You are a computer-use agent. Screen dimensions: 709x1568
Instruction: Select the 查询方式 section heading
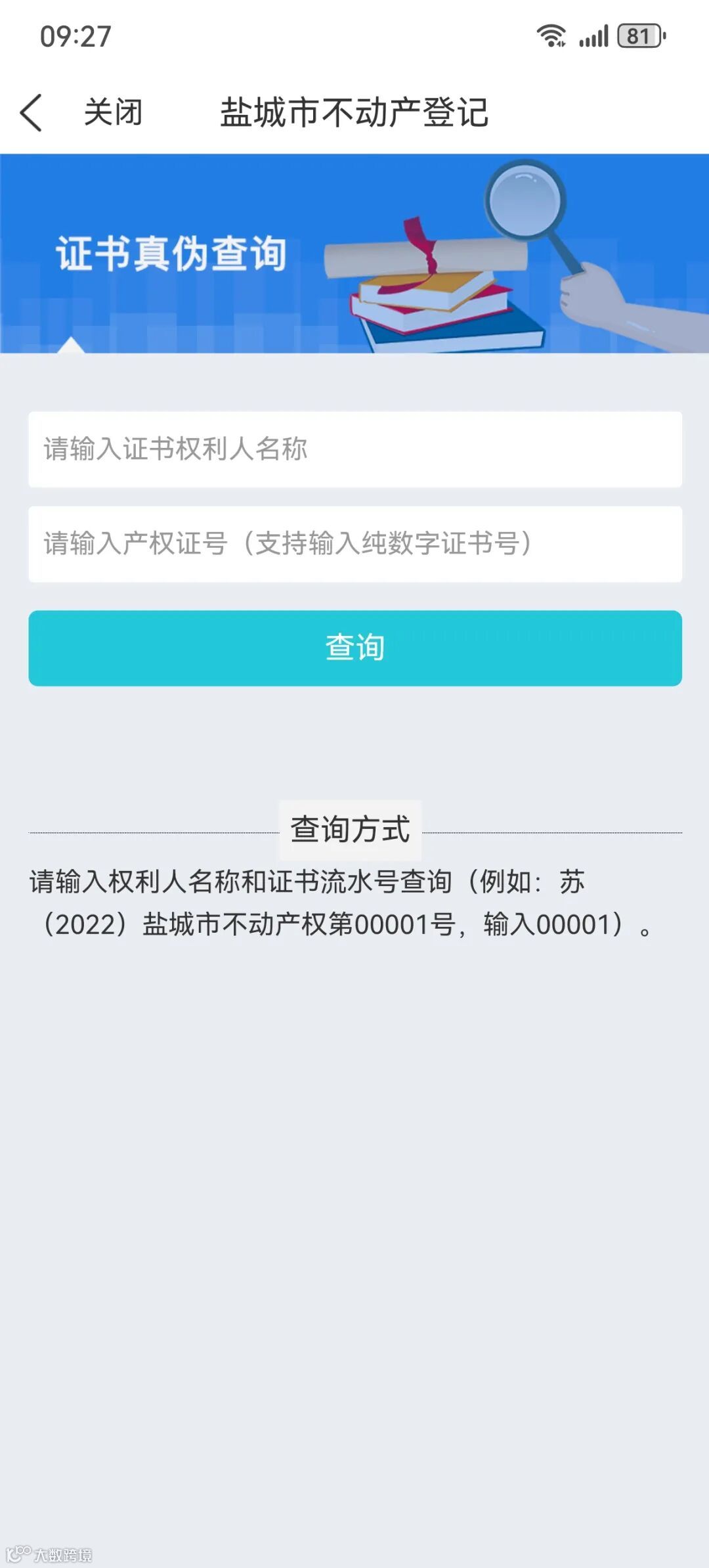click(x=353, y=829)
